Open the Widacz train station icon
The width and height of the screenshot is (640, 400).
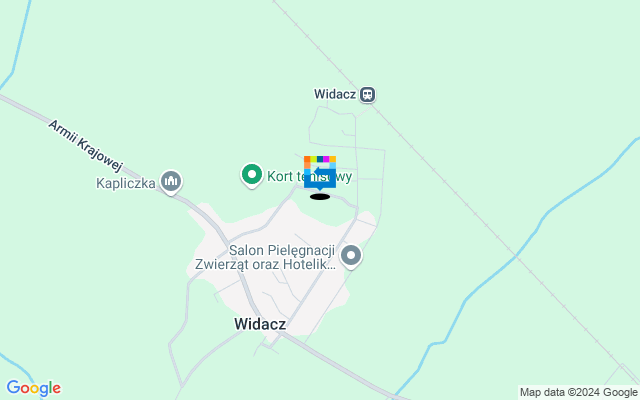[x=368, y=94]
